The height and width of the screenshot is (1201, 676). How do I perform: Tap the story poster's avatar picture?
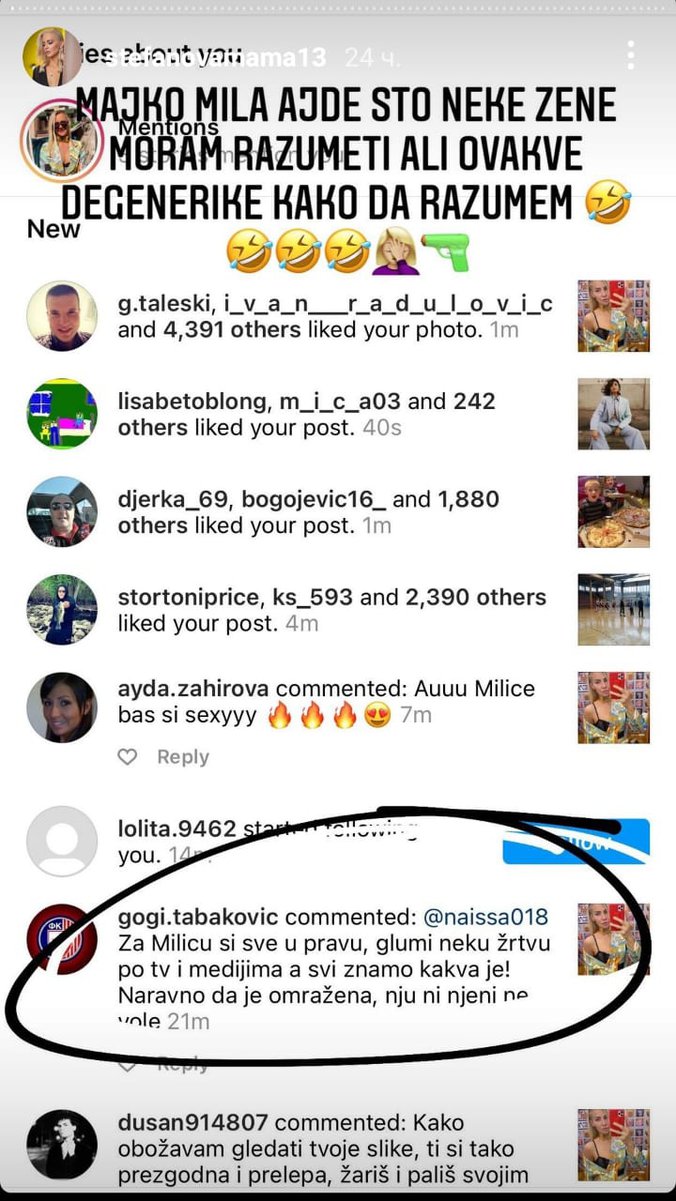[x=52, y=56]
